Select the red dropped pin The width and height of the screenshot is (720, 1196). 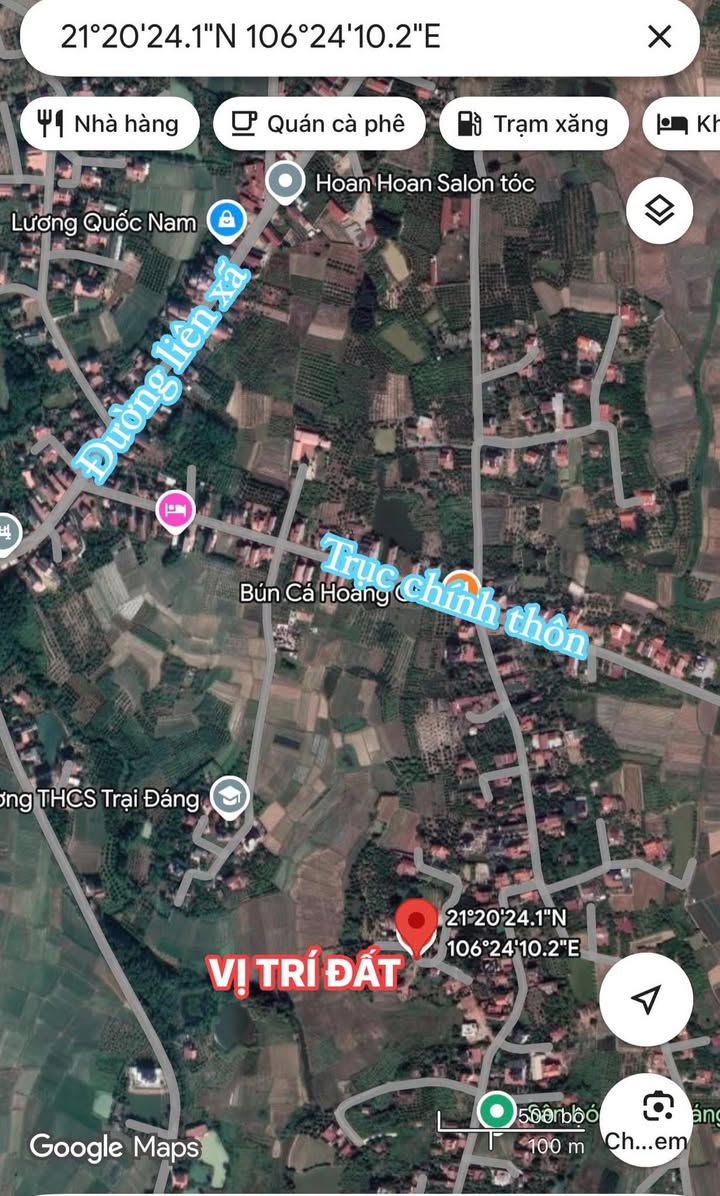(x=417, y=926)
